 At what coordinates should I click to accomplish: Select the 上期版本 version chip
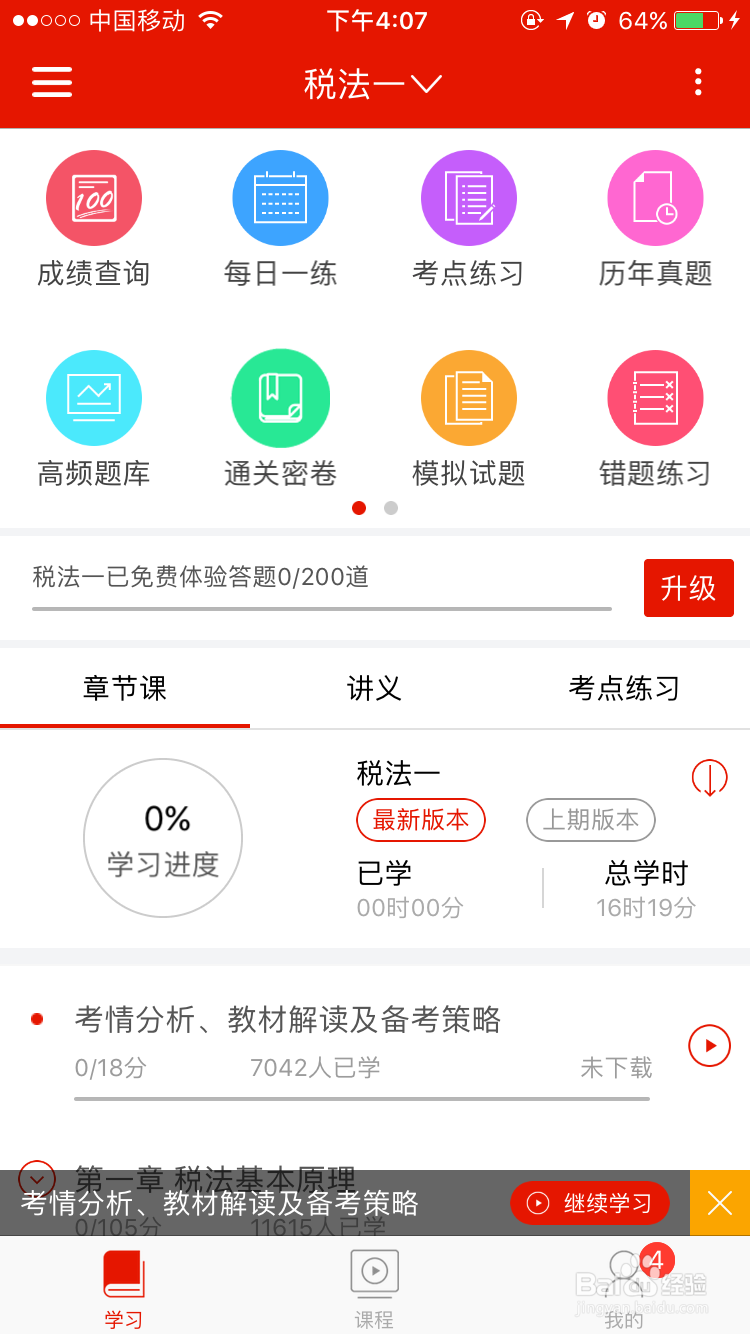pyautogui.click(x=591, y=820)
